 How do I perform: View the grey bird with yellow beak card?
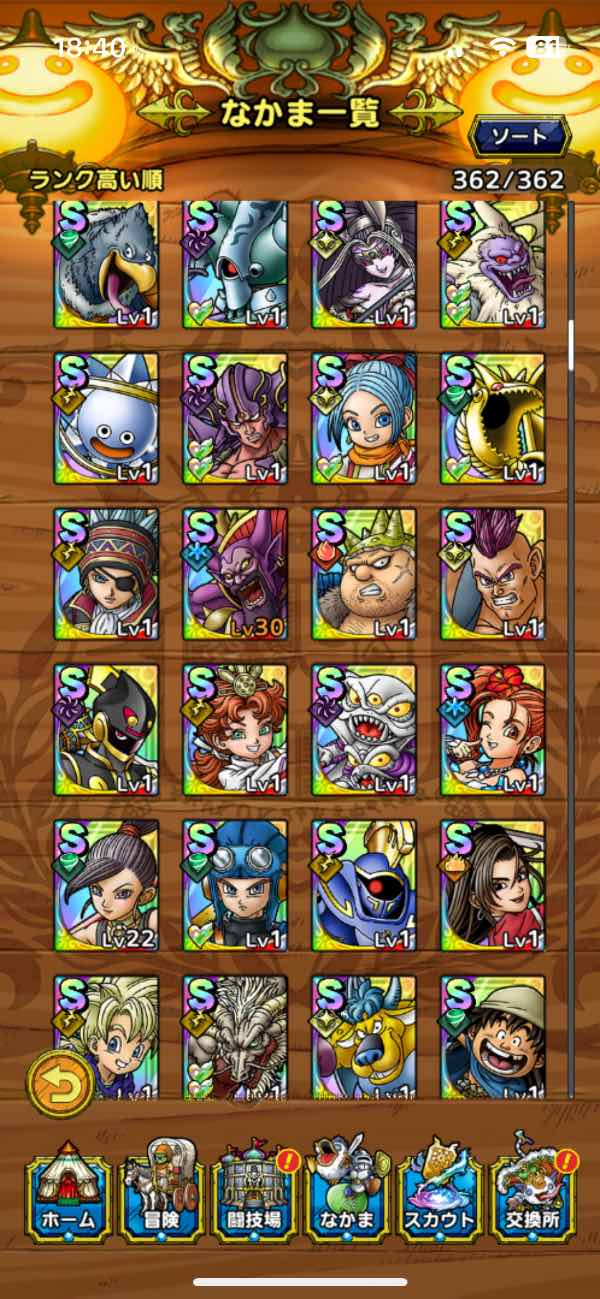106,264
